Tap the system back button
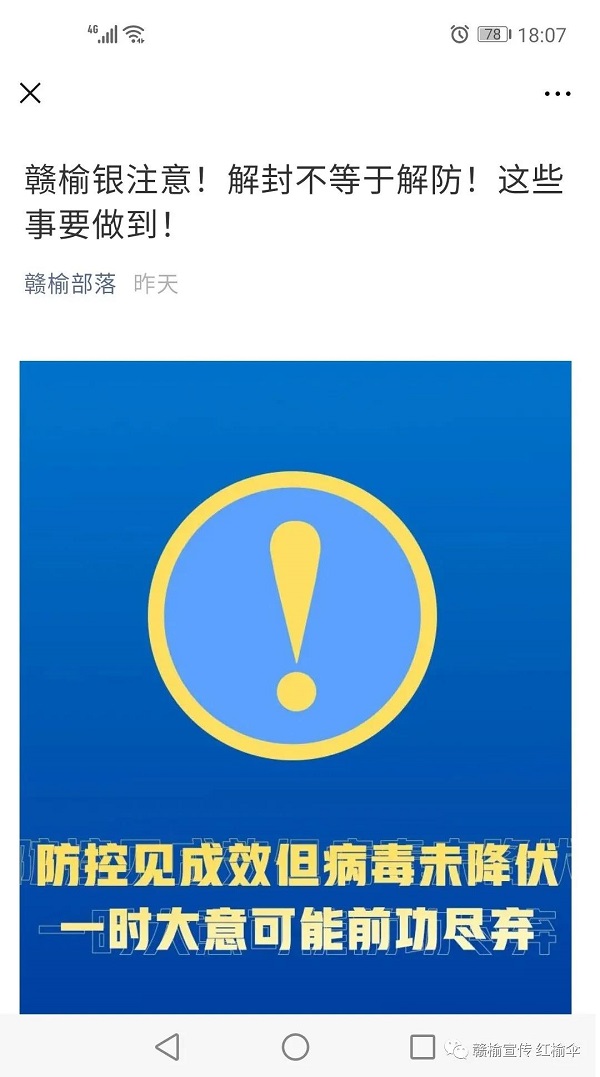 pos(167,1047)
